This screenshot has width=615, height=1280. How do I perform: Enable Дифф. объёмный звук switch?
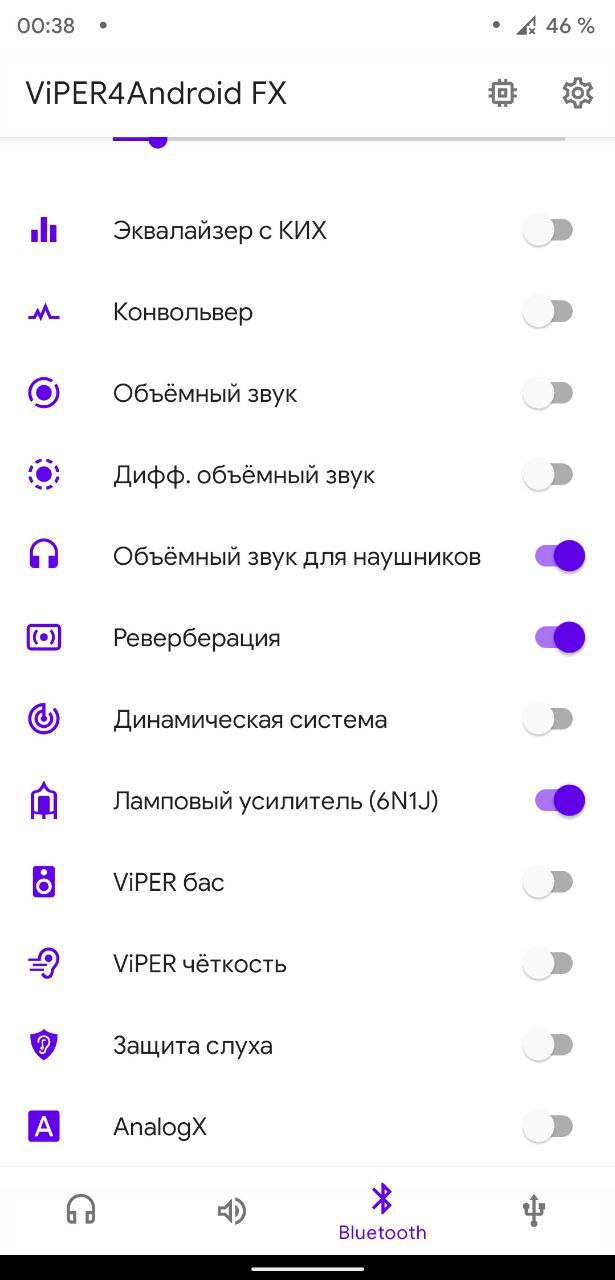click(548, 475)
